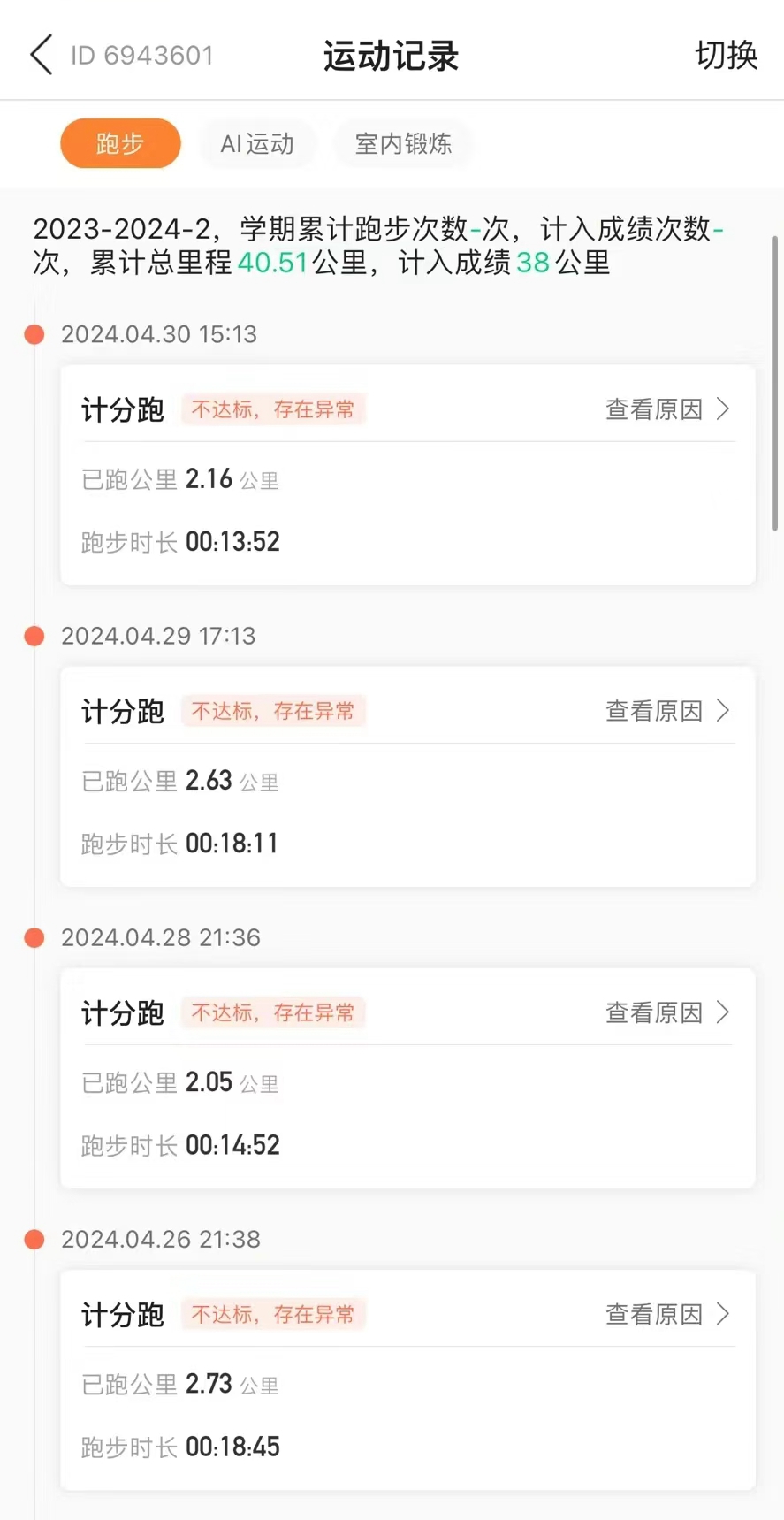Tap the chevron next to first 查看原因
784x1520 pixels.
click(725, 409)
